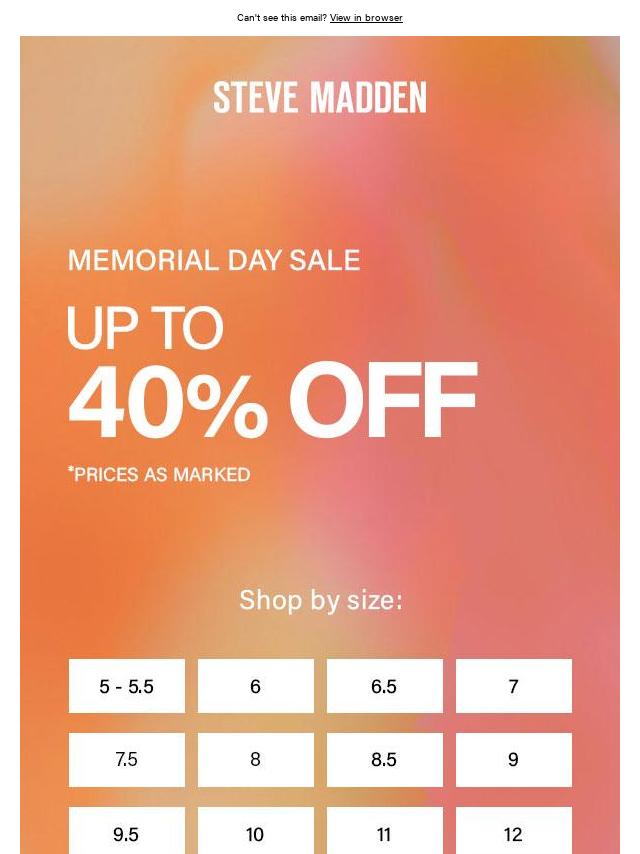The image size is (640, 854).
Task: Choose the 9.5 size button
Action: click(x=127, y=832)
